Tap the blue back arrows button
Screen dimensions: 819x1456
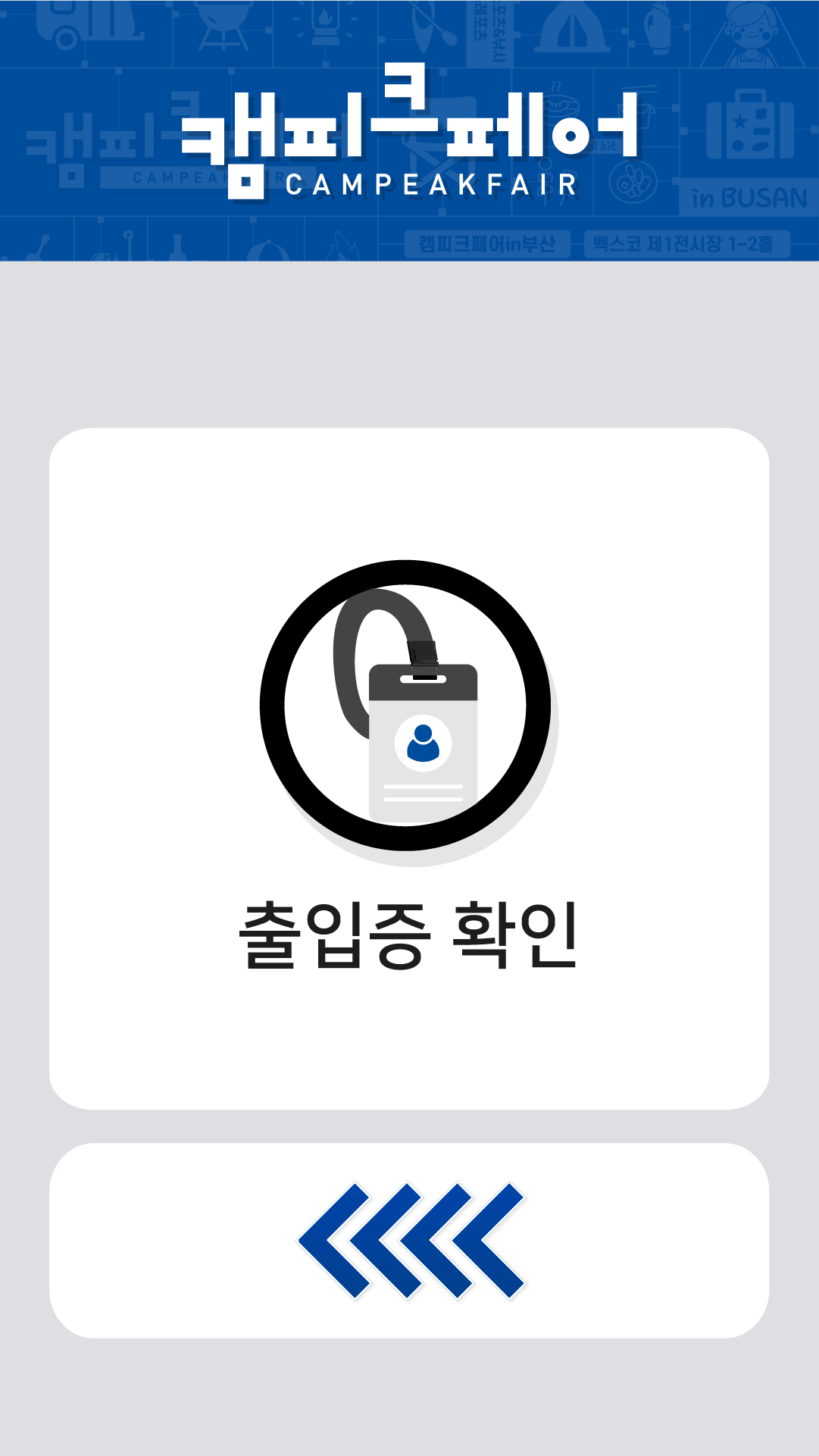tap(409, 1240)
